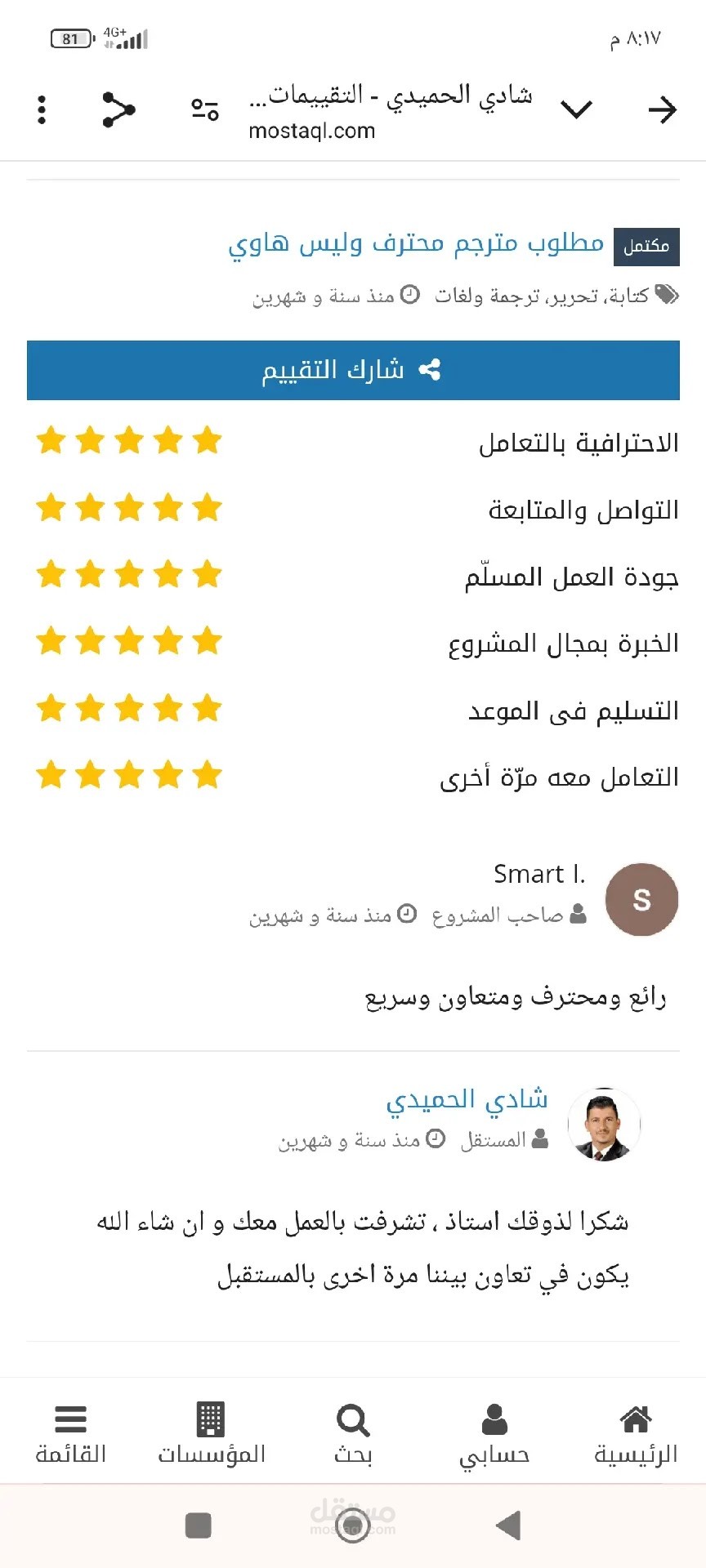
Task: Tap the system back triangle button
Action: tap(508, 1526)
